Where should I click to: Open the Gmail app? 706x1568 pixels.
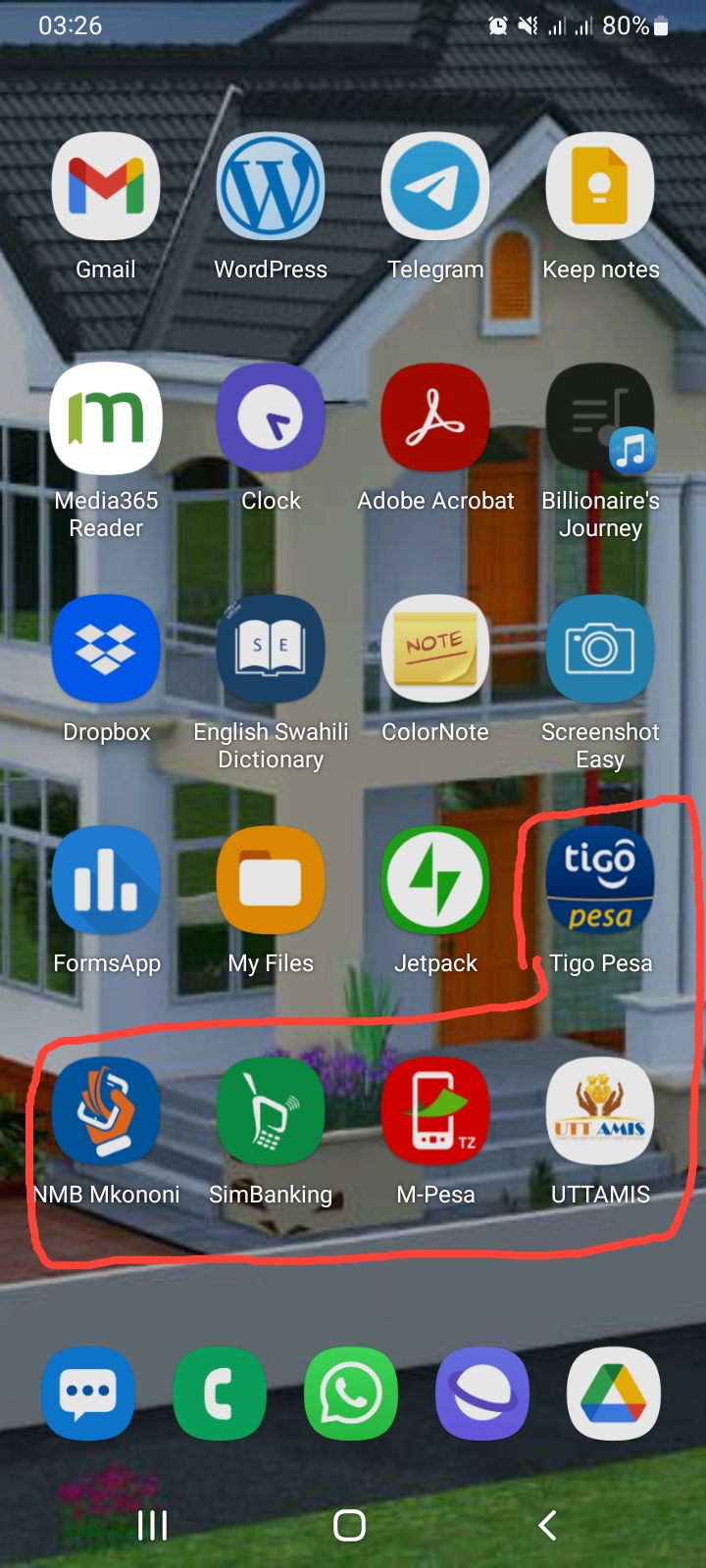106,187
